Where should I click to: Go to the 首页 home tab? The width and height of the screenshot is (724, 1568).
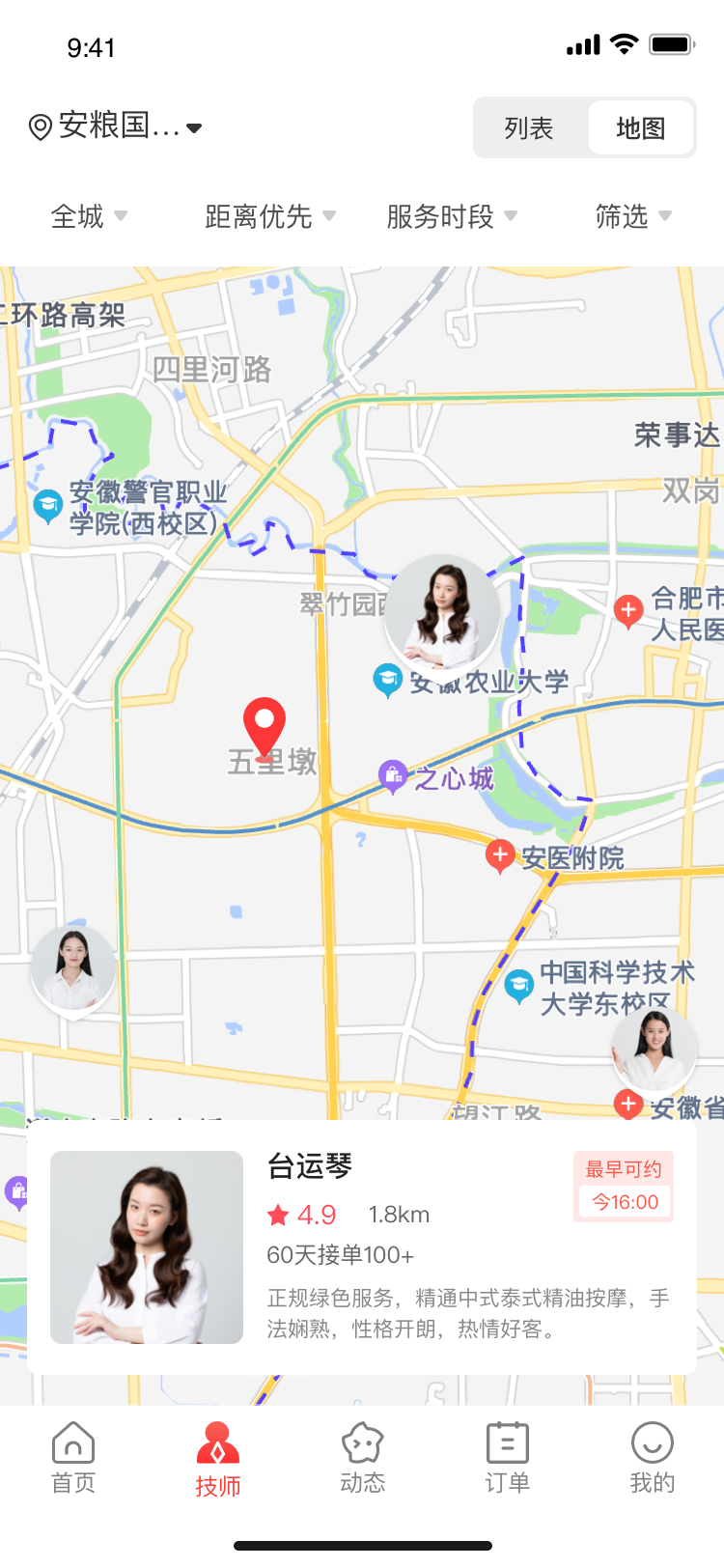(x=73, y=1457)
